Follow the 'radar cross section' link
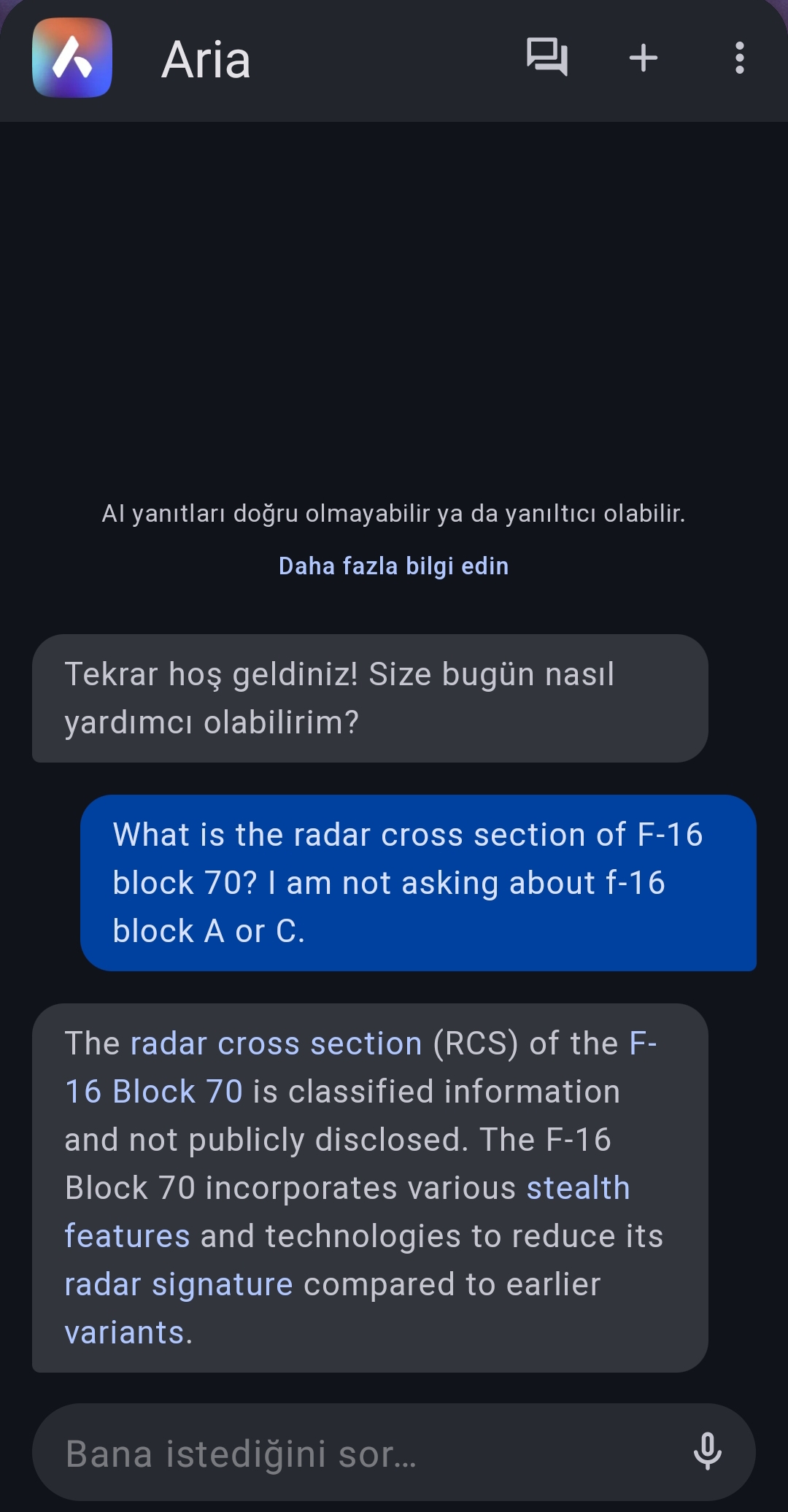788x1512 pixels. [x=276, y=1044]
